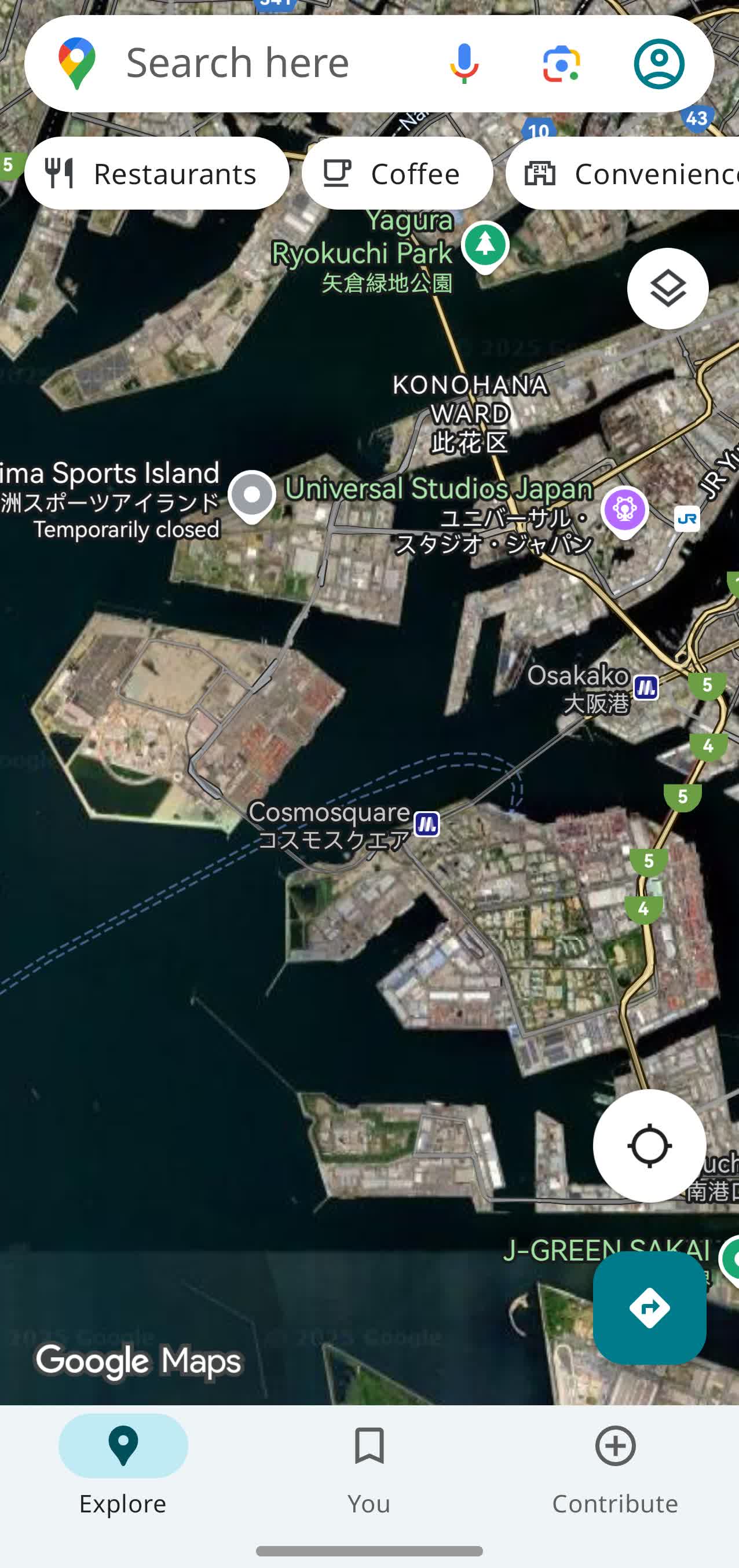
Task: Open directions with the teal arrow button
Action: (649, 1307)
